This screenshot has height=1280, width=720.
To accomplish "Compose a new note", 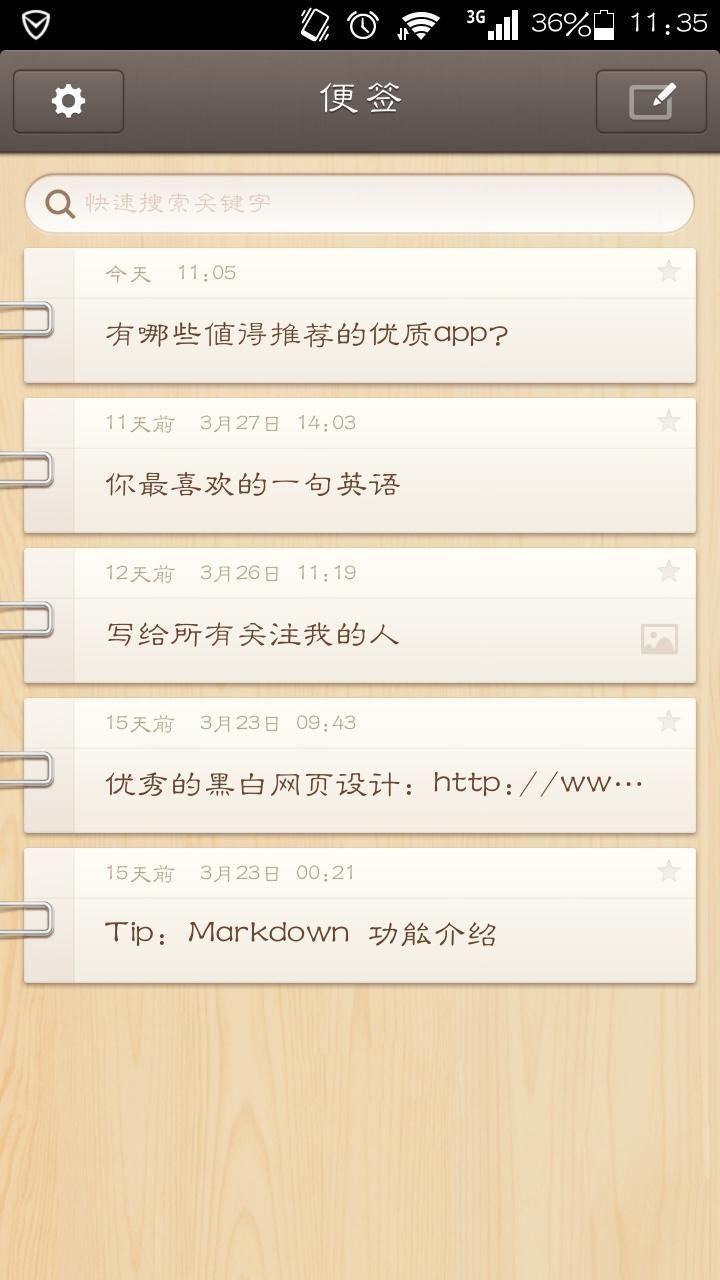I will pyautogui.click(x=651, y=101).
